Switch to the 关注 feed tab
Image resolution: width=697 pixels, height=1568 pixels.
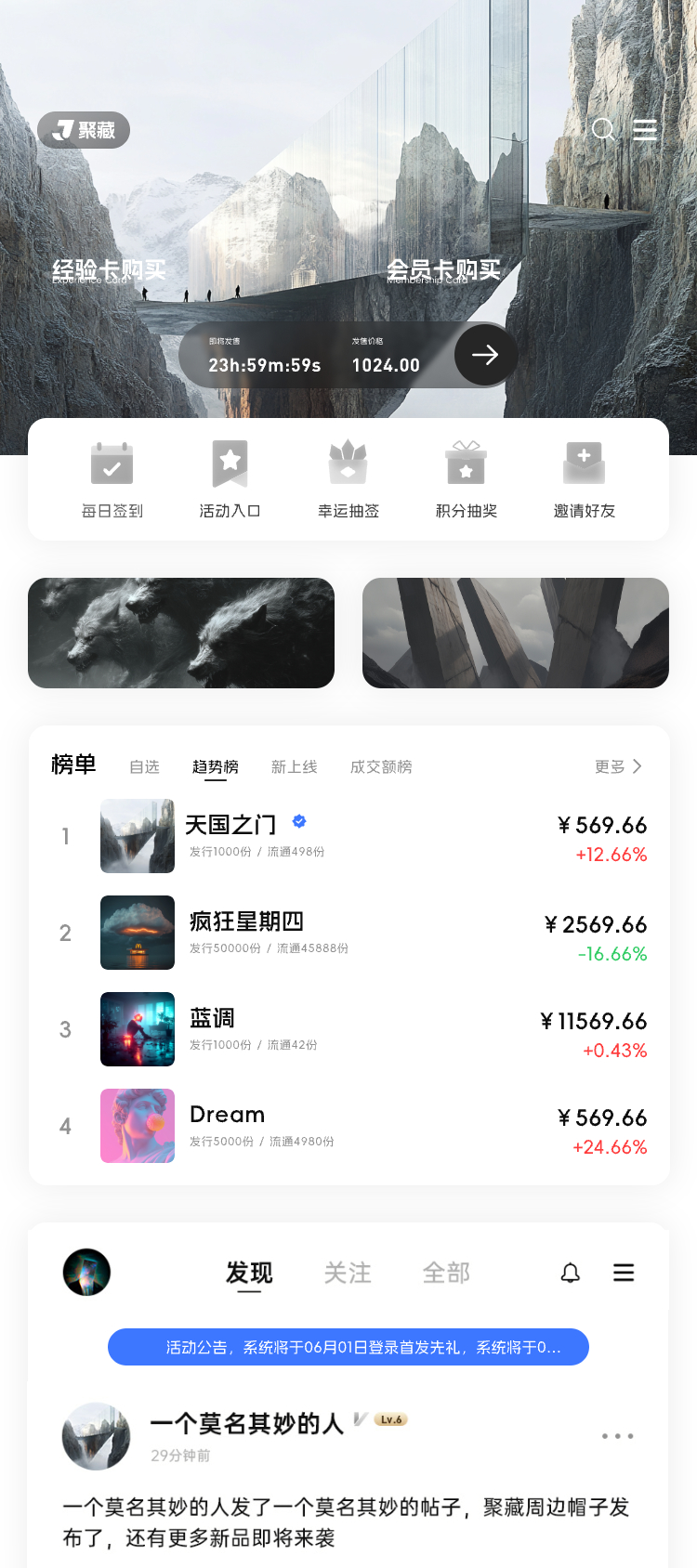(x=348, y=1273)
